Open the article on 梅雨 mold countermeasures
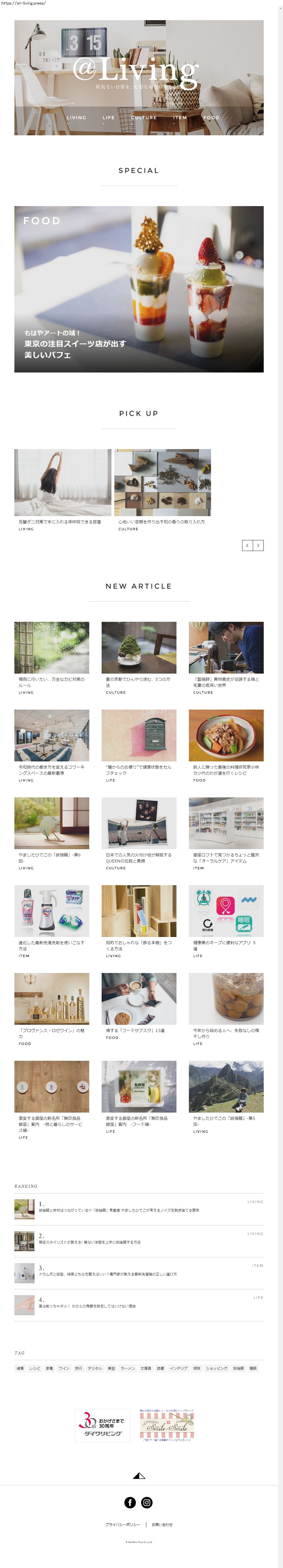283x1568 pixels. click(x=52, y=648)
